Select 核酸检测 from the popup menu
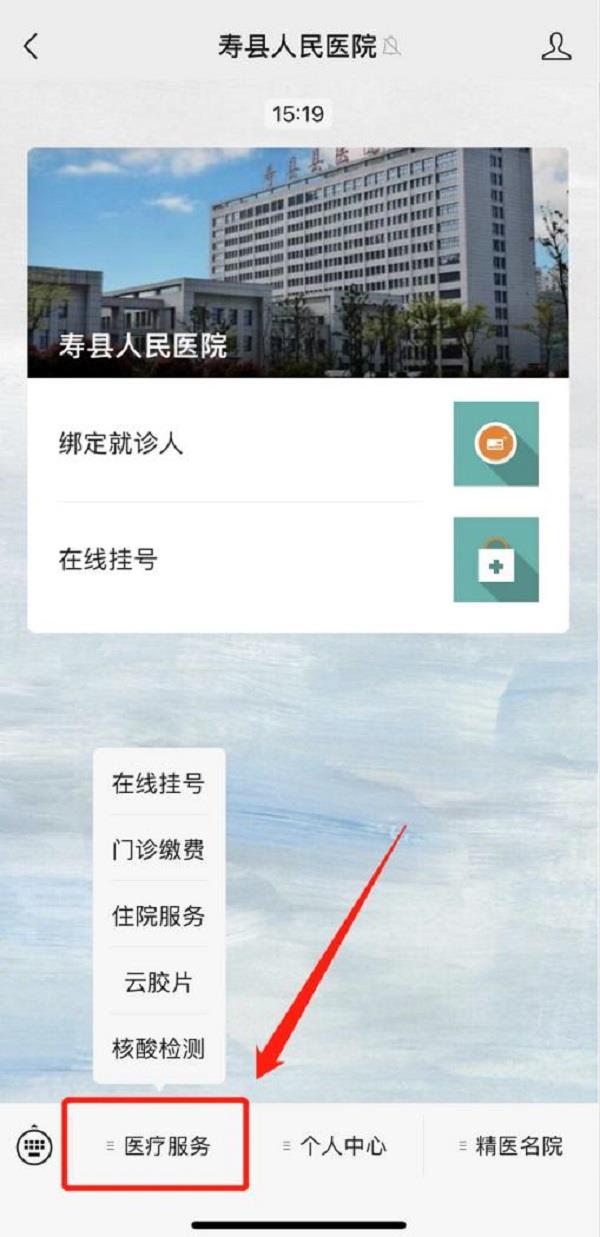The height and width of the screenshot is (1237, 600). [158, 1049]
